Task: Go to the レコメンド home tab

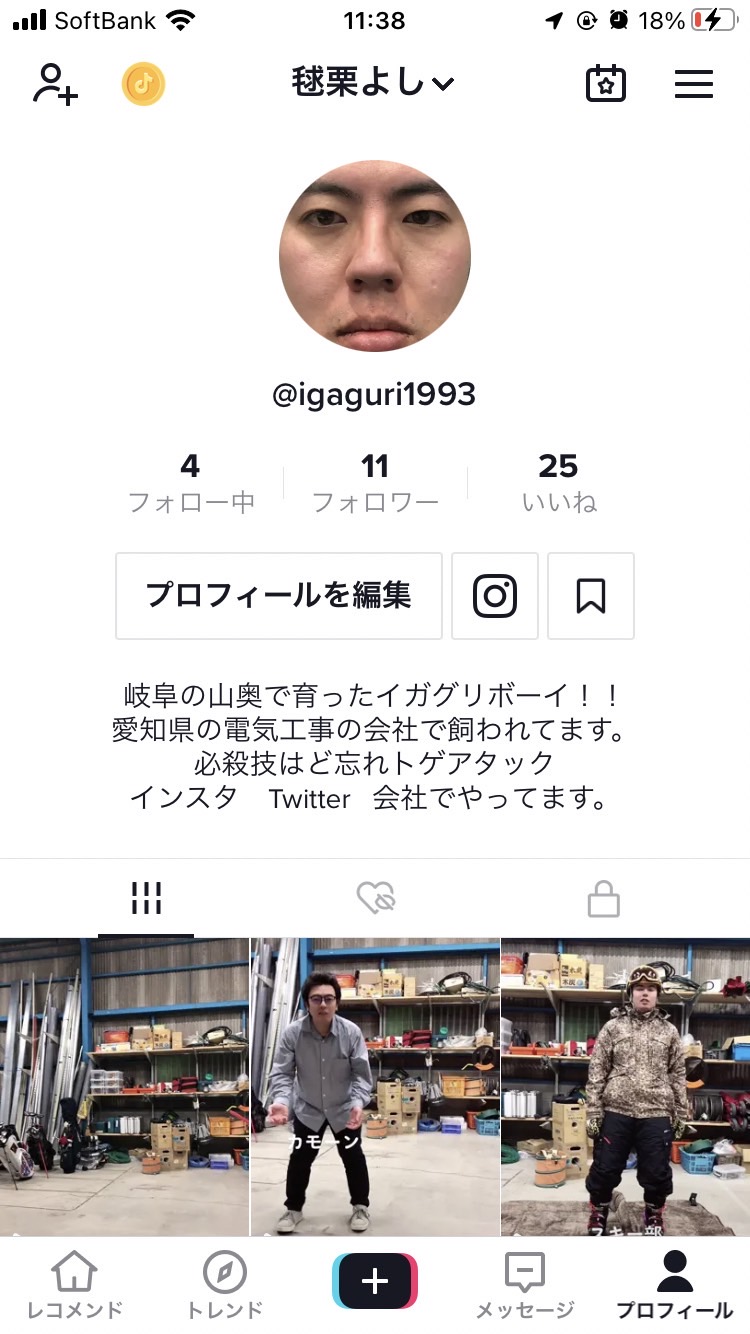Action: click(75, 1285)
